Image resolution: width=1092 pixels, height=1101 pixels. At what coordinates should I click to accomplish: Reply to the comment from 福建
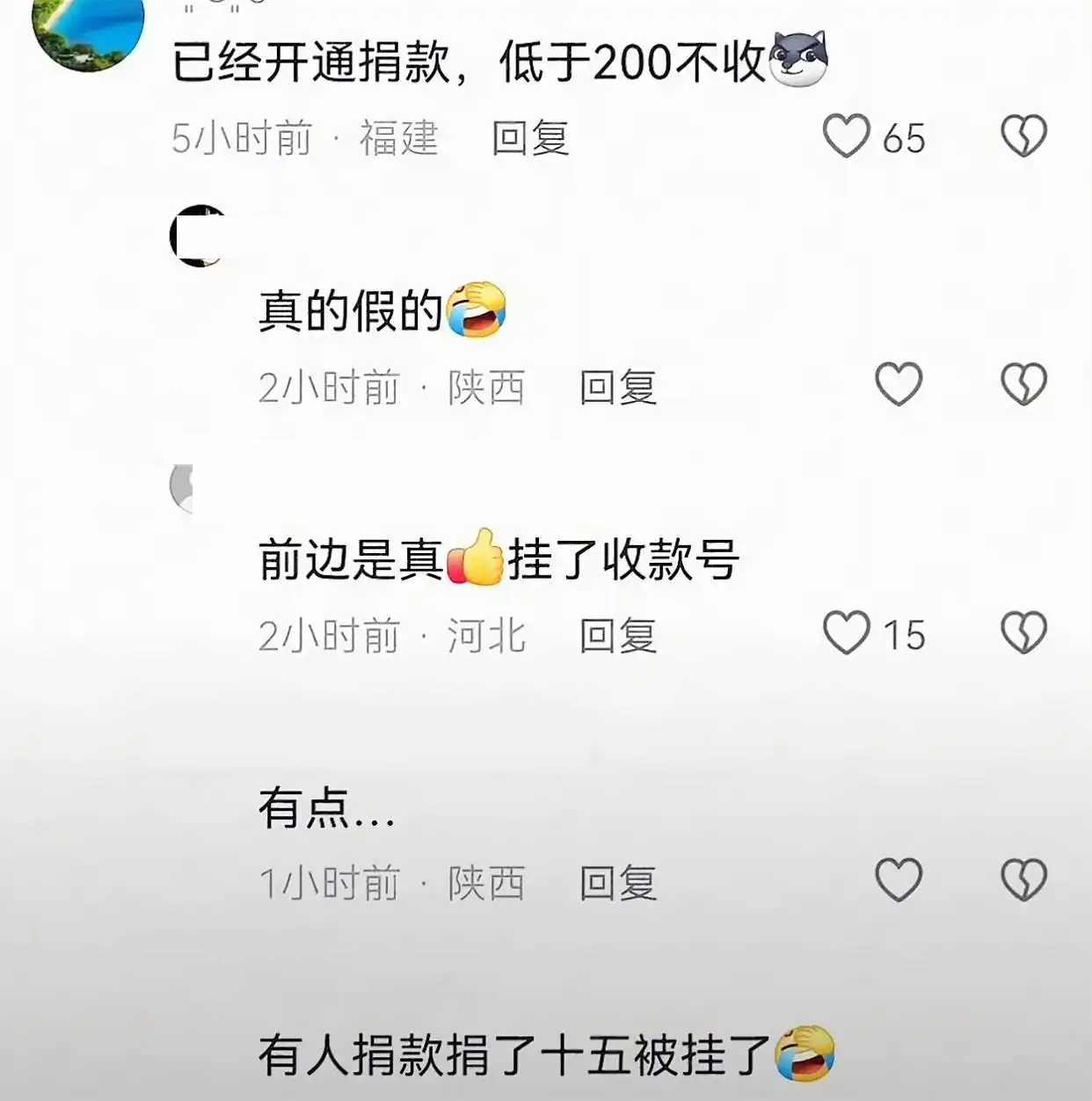click(530, 138)
